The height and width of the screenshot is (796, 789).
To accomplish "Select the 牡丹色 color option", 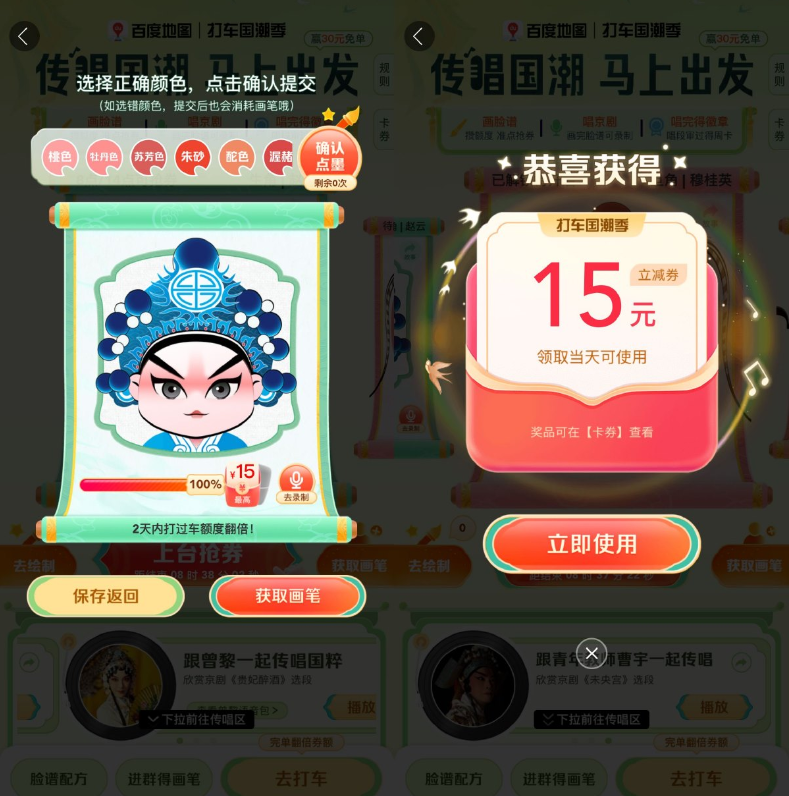I will (x=104, y=158).
